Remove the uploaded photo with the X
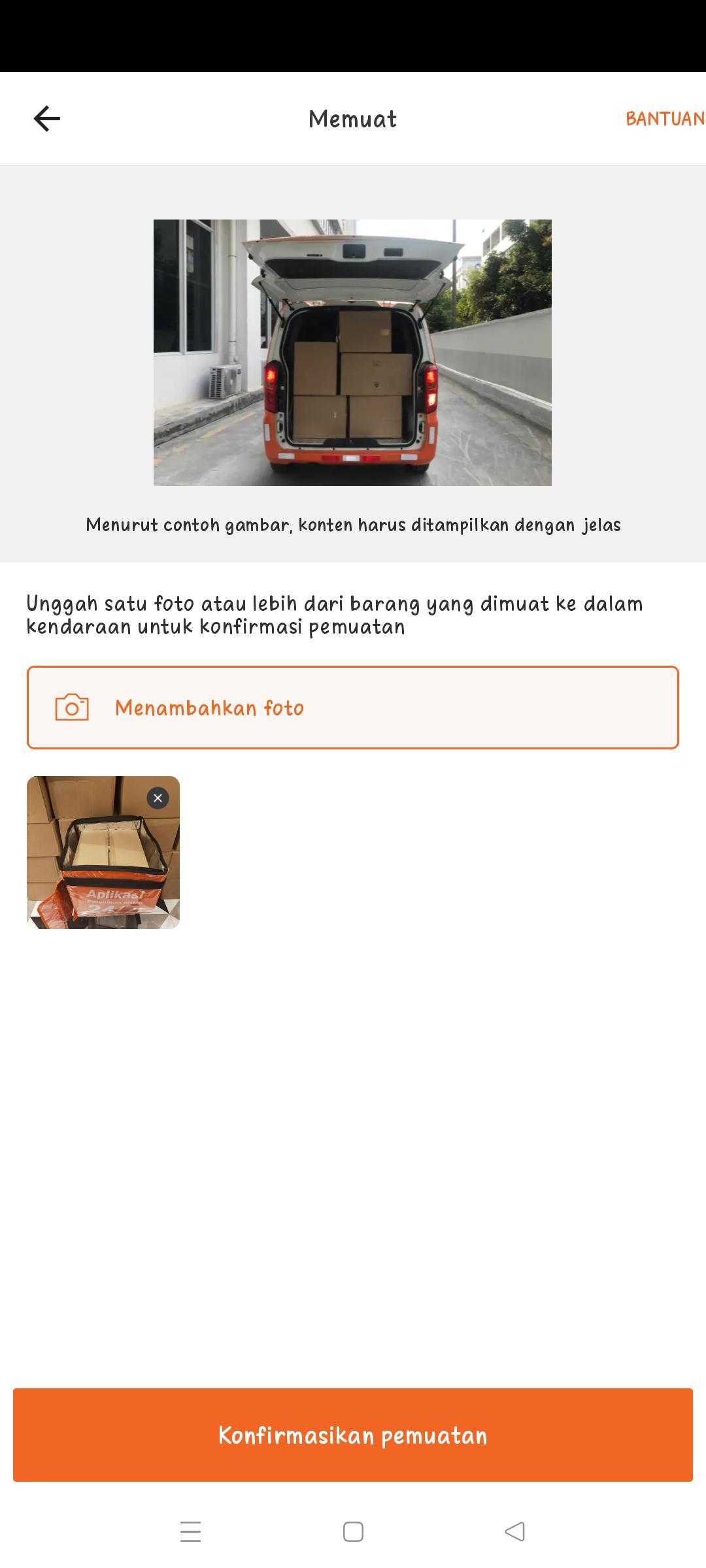The width and height of the screenshot is (706, 1568). coord(158,798)
